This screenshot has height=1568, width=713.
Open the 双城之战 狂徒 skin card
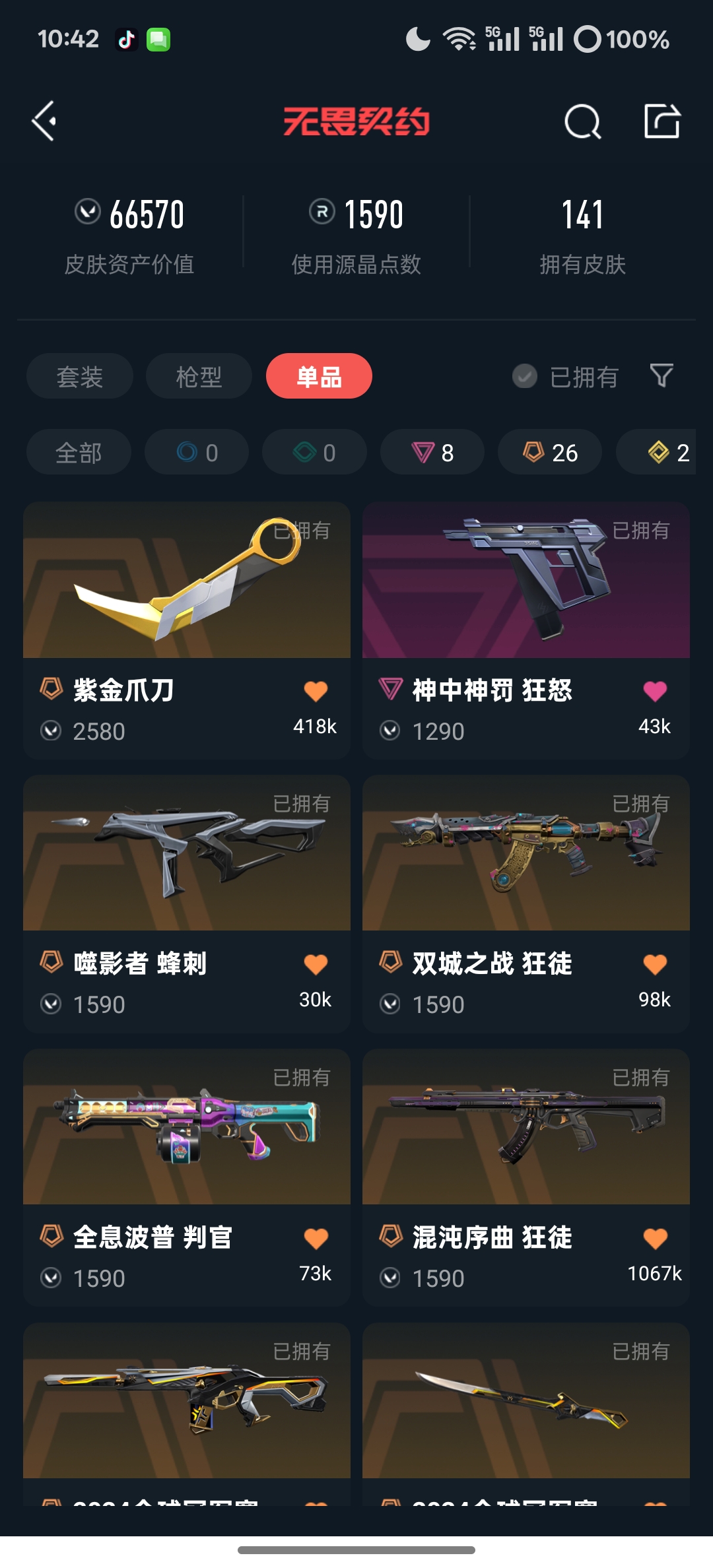(x=526, y=904)
